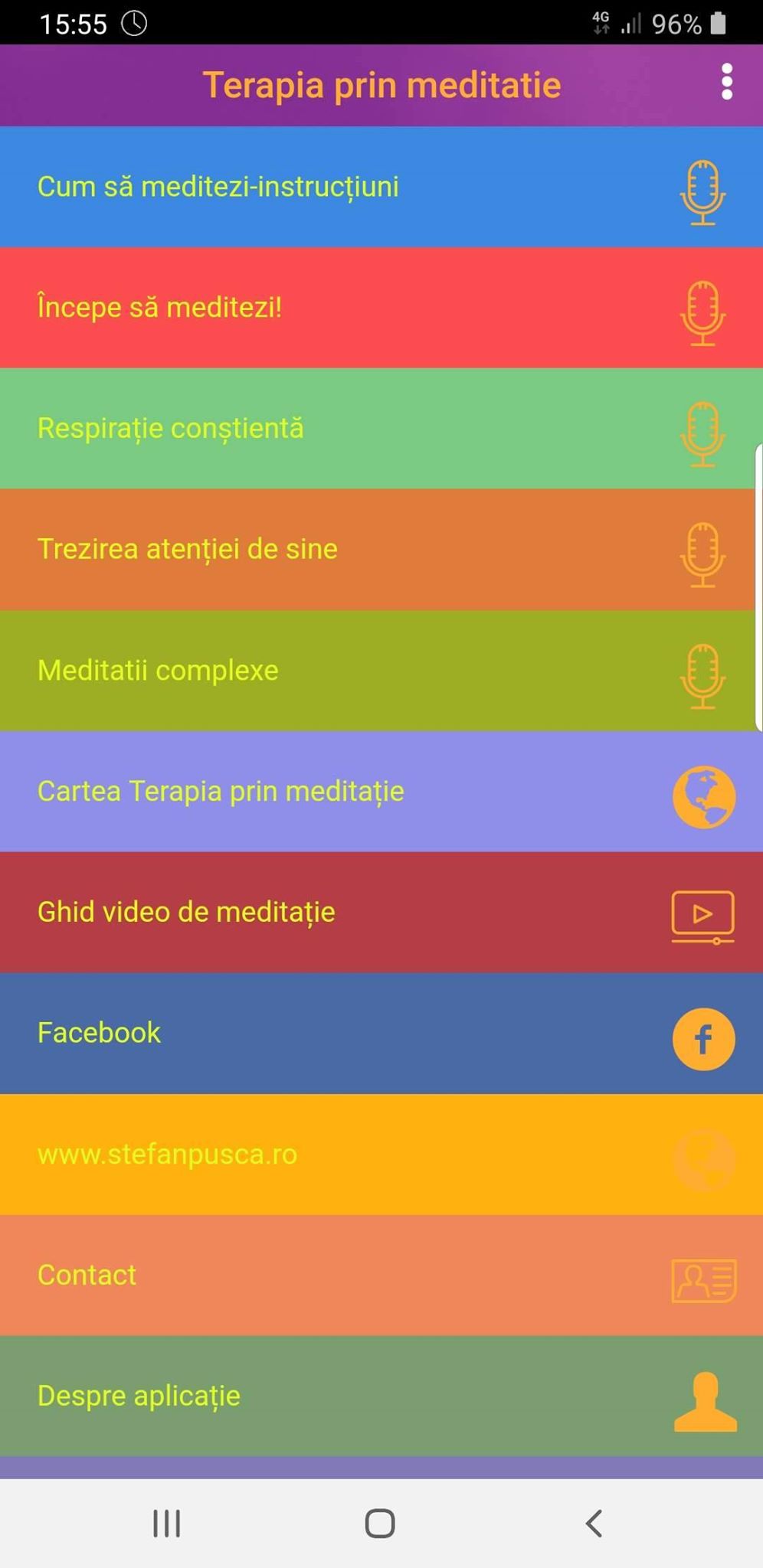The width and height of the screenshot is (763, 1568).
Task: Open the Contact row
Action: [x=381, y=1276]
